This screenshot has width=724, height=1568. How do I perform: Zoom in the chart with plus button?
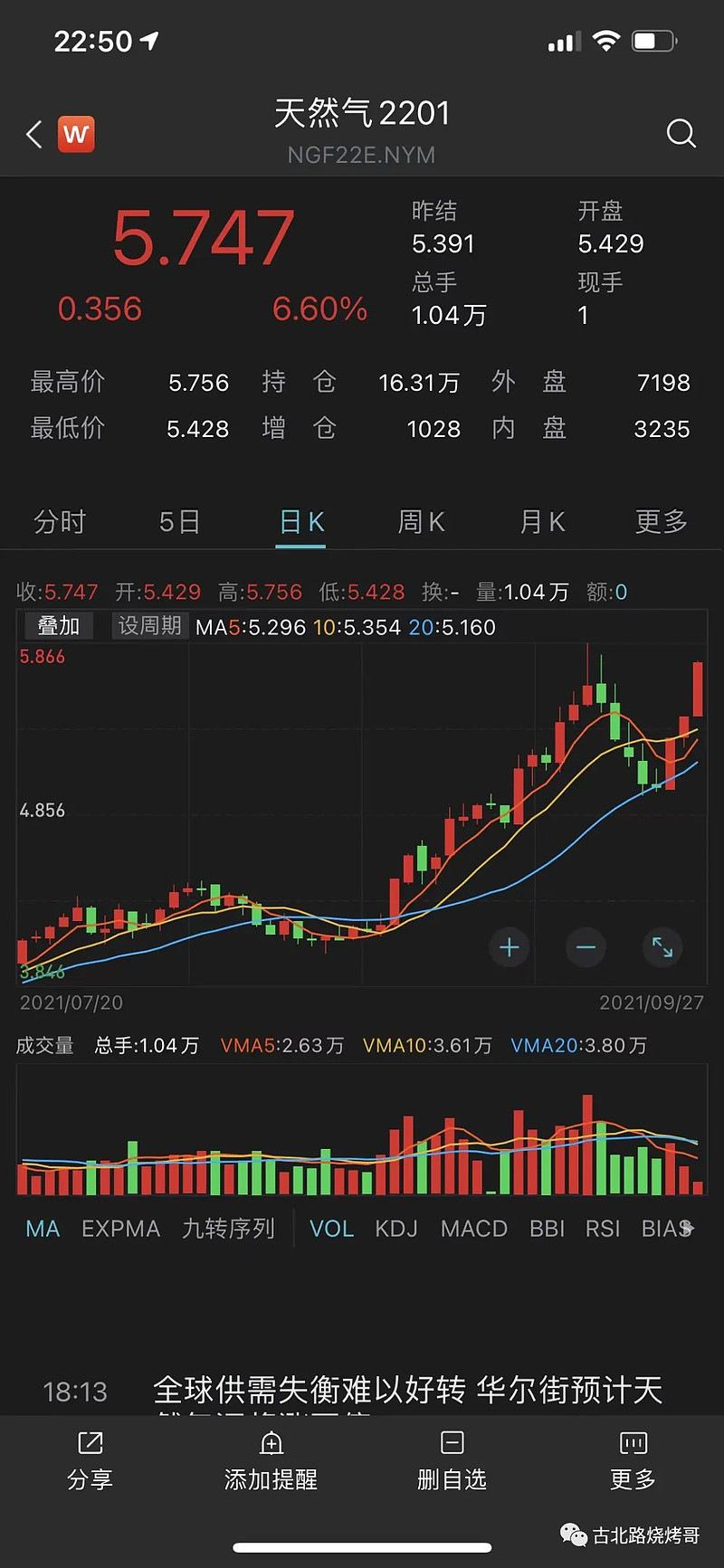click(510, 947)
